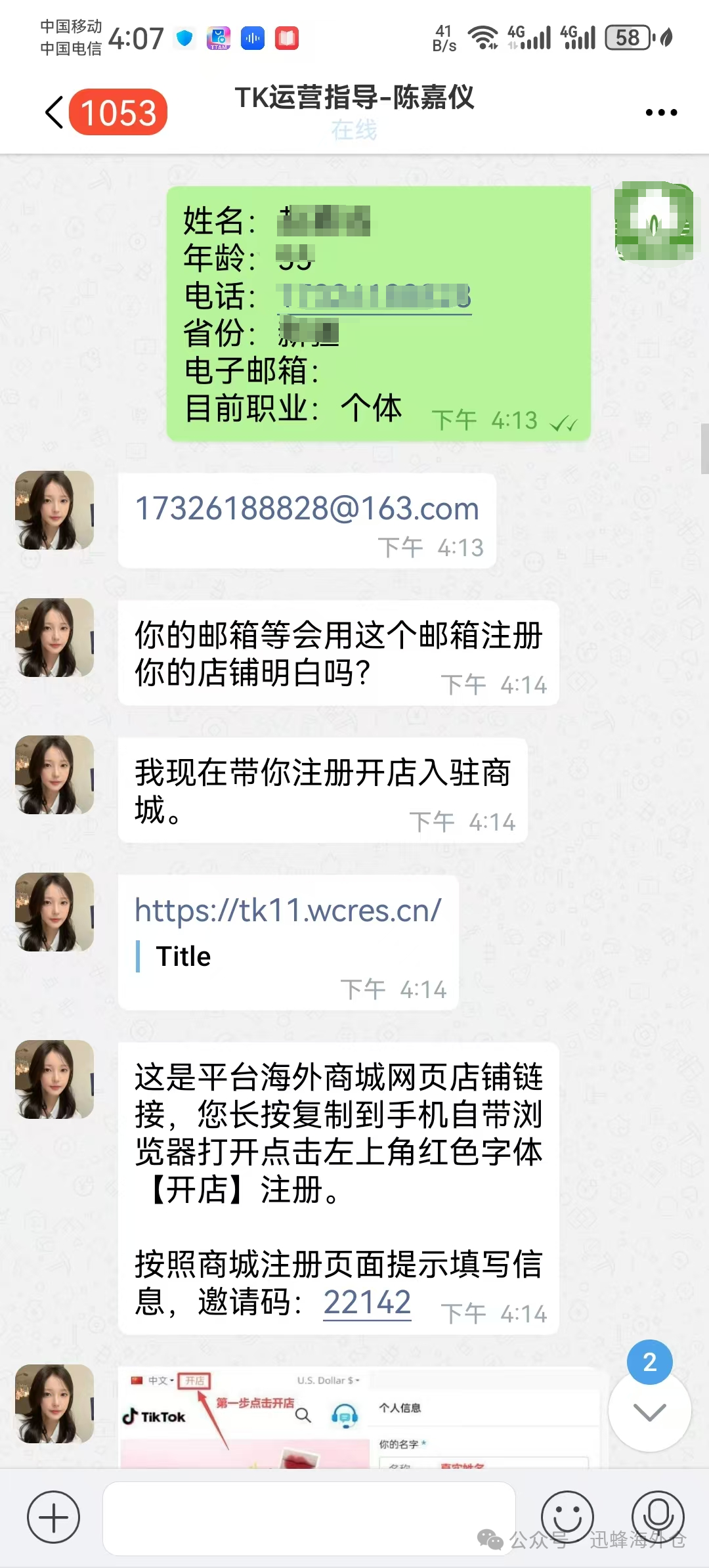Open sender's avatar beside the email message
This screenshot has width=709, height=1568.
coord(54,510)
